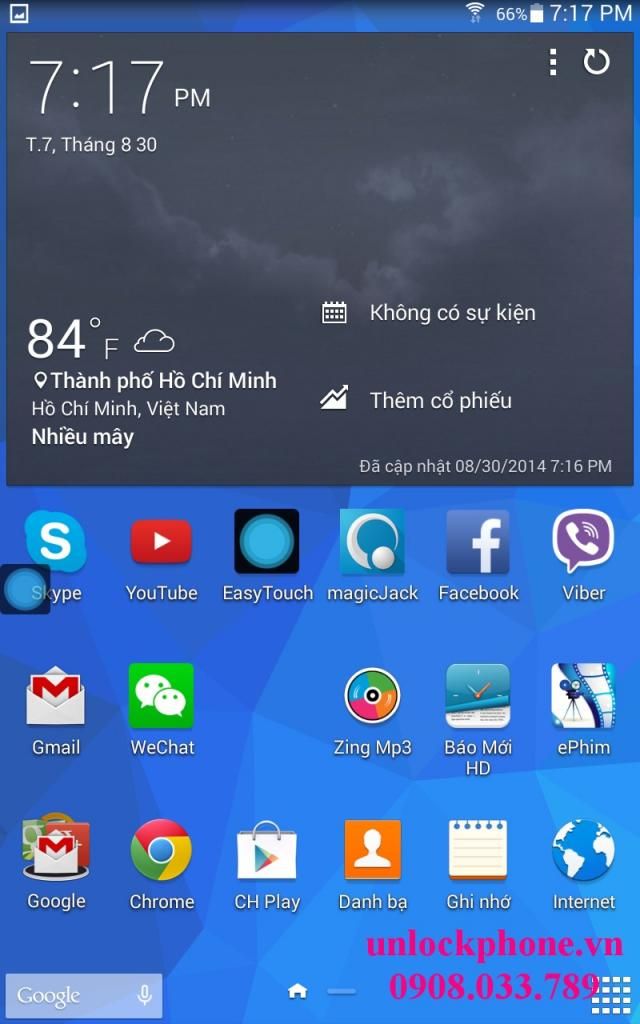Viewport: 640px width, 1024px height.
Task: Open Ghi nhớ notes
Action: [x=478, y=850]
